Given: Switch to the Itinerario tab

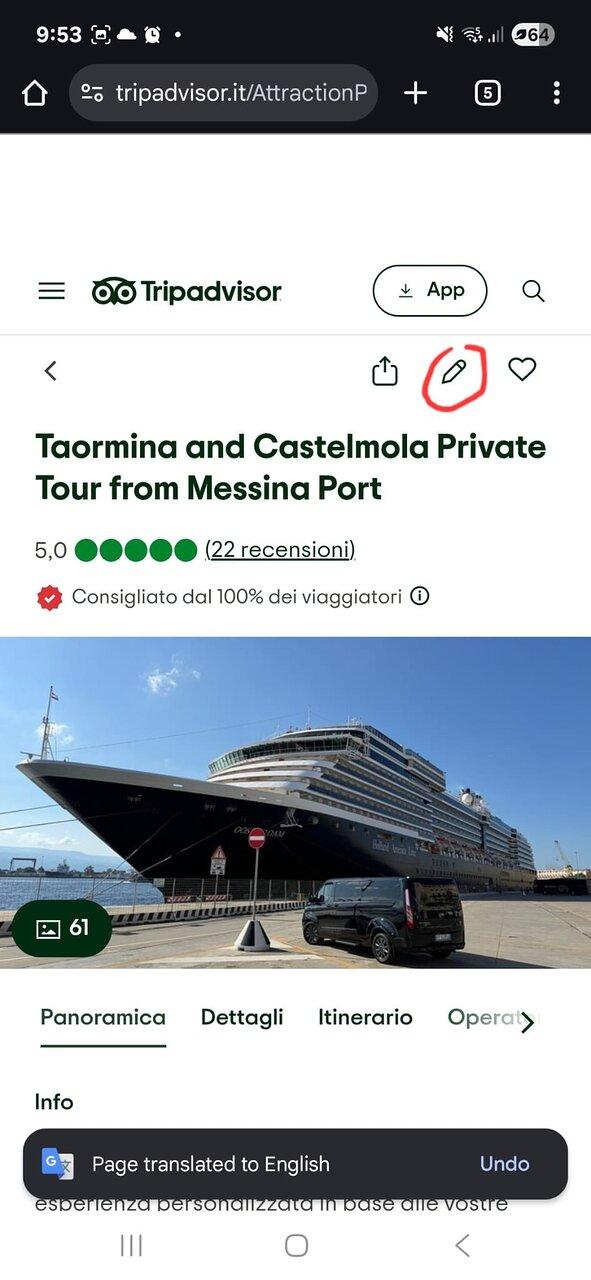Looking at the screenshot, I should (x=365, y=1017).
